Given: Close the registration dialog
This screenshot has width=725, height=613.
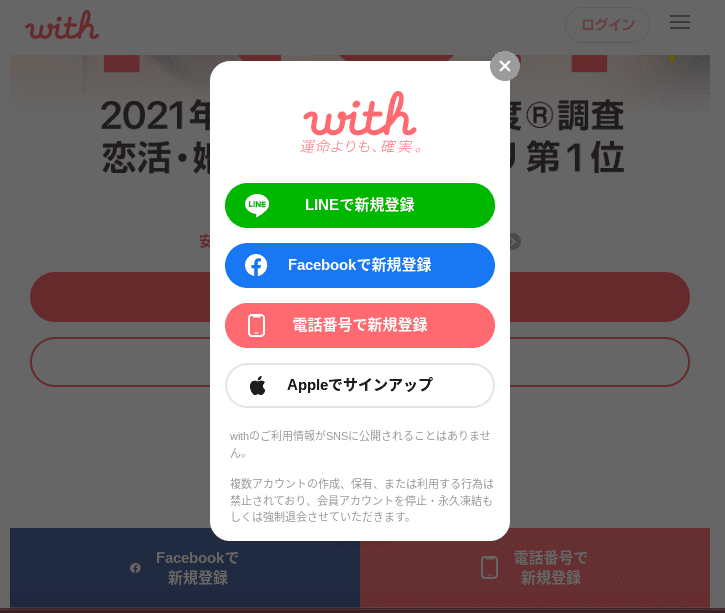Looking at the screenshot, I should pyautogui.click(x=505, y=66).
